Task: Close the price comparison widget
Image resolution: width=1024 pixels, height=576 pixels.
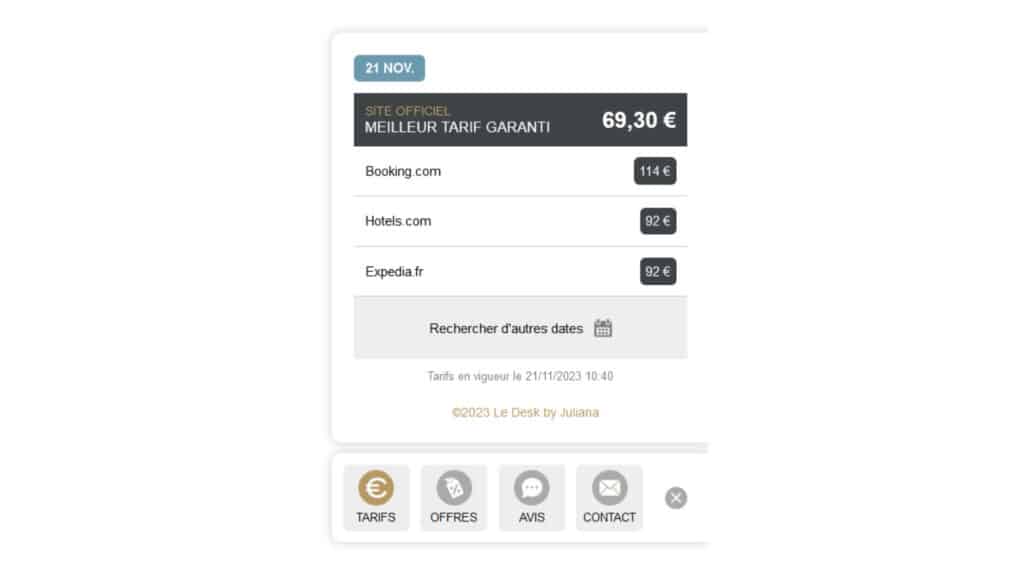Action: click(x=676, y=498)
